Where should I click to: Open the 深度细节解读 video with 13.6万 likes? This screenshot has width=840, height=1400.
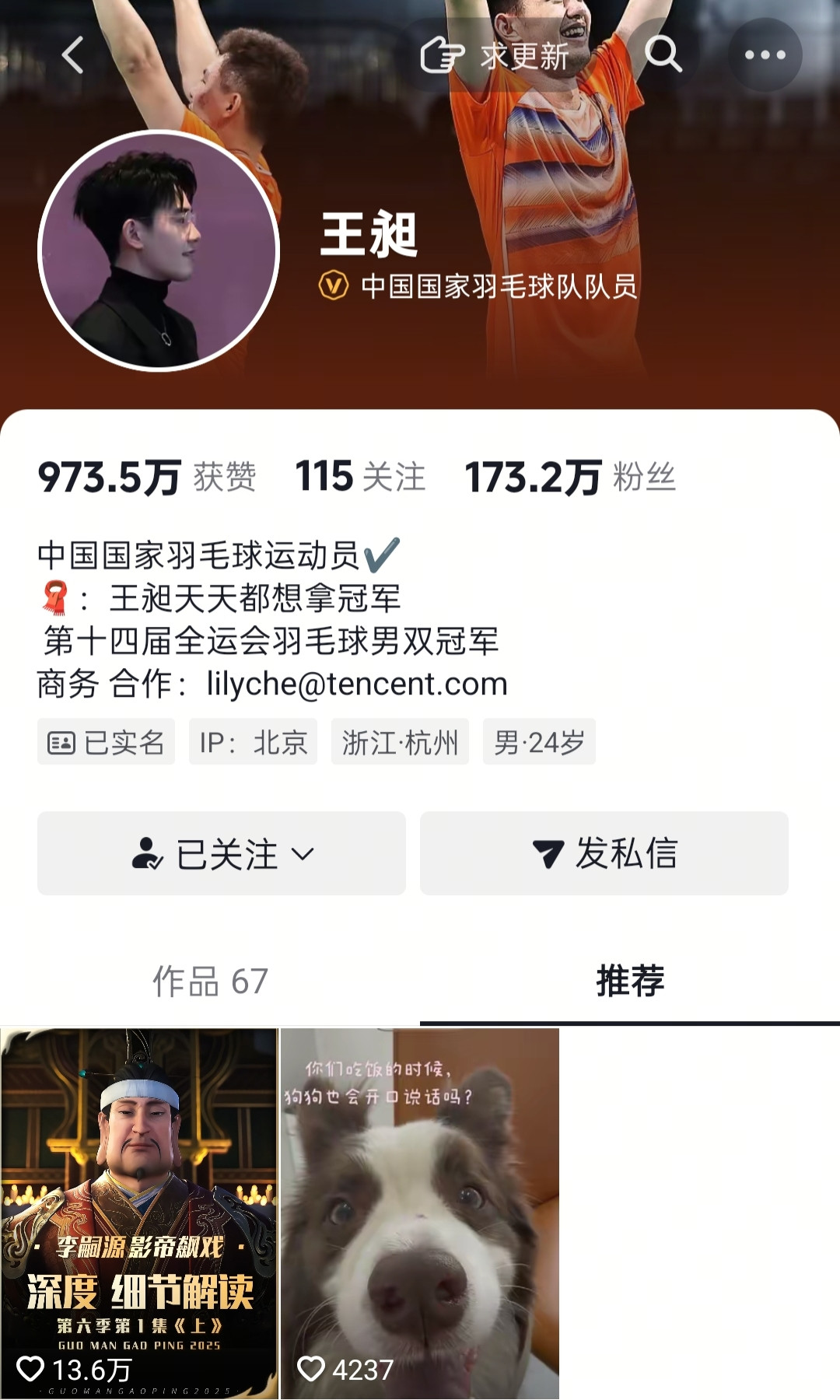click(139, 1213)
